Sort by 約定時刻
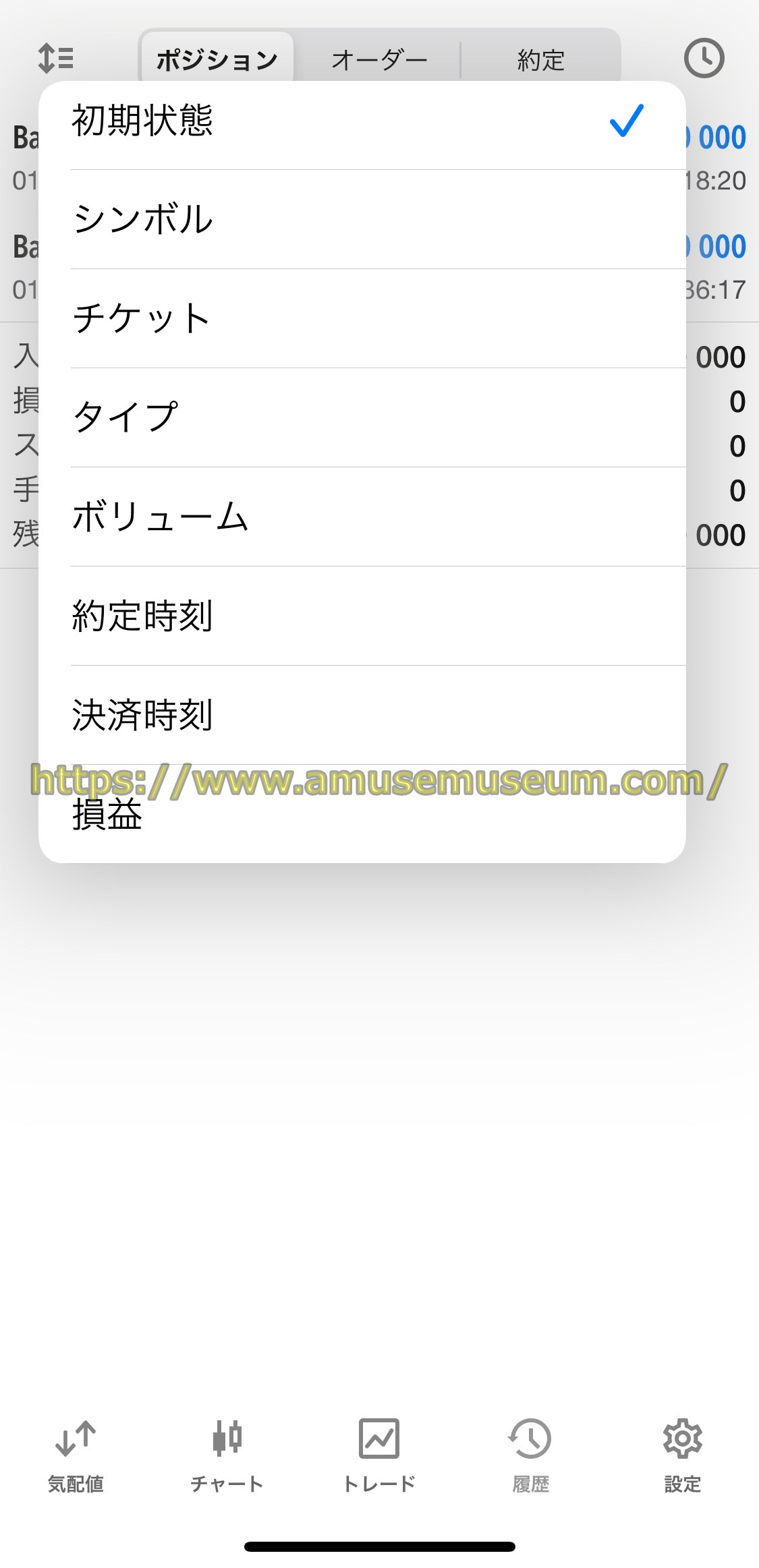The image size is (759, 1568). pyautogui.click(x=362, y=616)
